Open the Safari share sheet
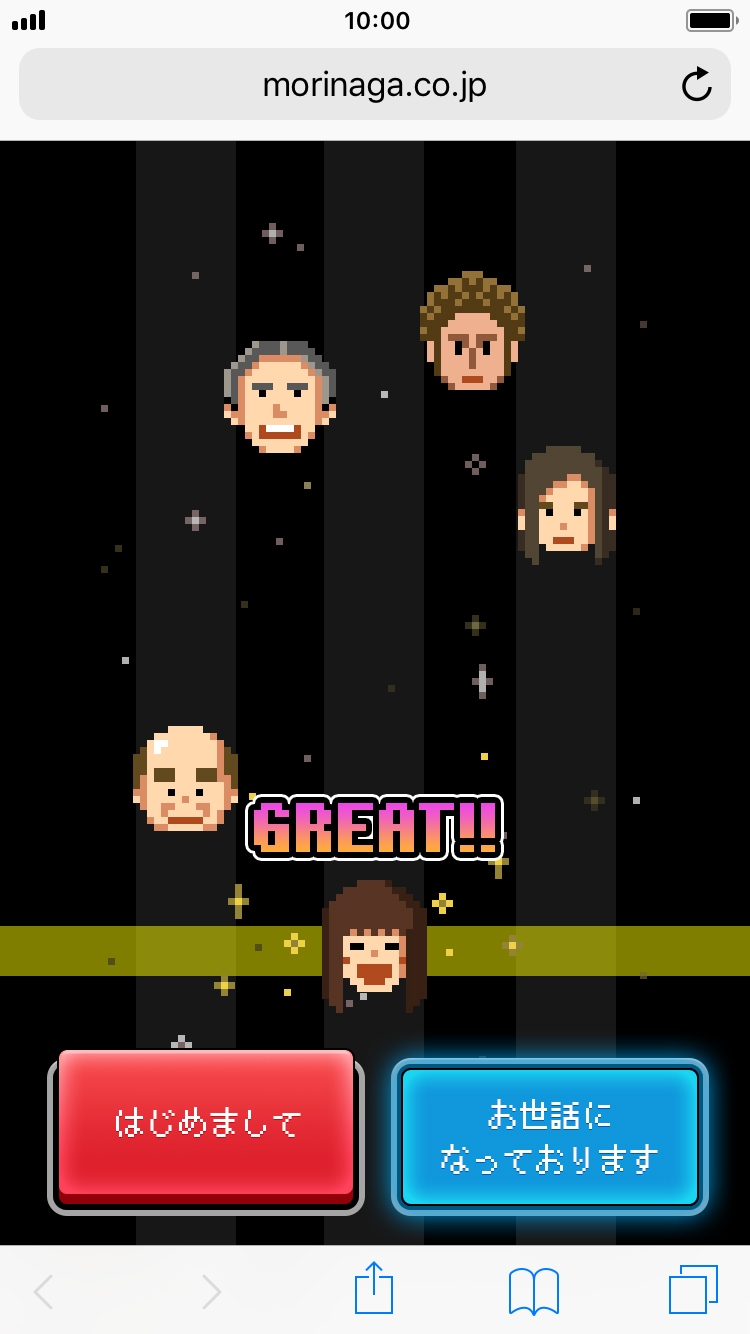Viewport: 750px width, 1334px height. tap(374, 1289)
